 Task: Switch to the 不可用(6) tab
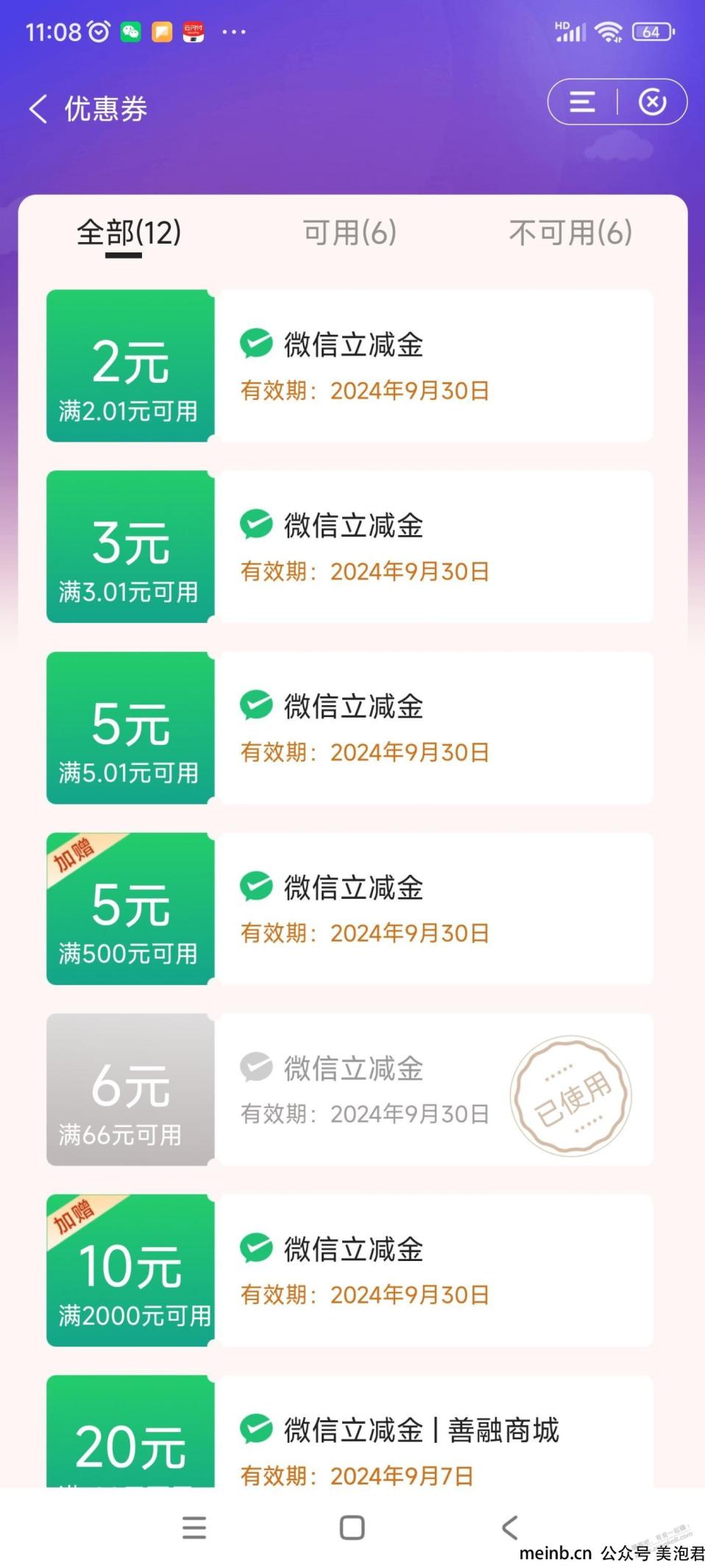570,233
